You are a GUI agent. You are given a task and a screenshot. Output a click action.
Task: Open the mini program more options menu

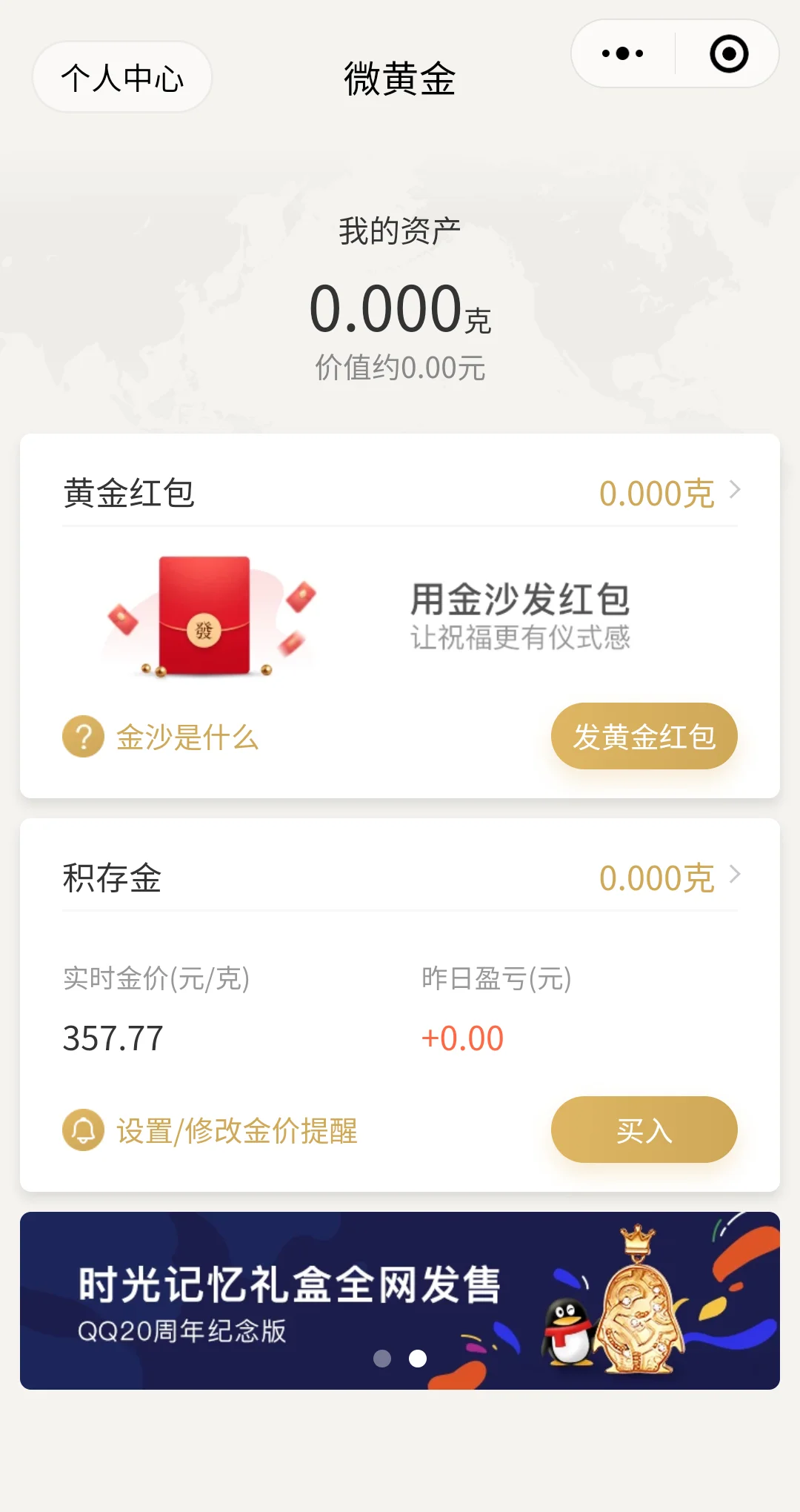622,53
